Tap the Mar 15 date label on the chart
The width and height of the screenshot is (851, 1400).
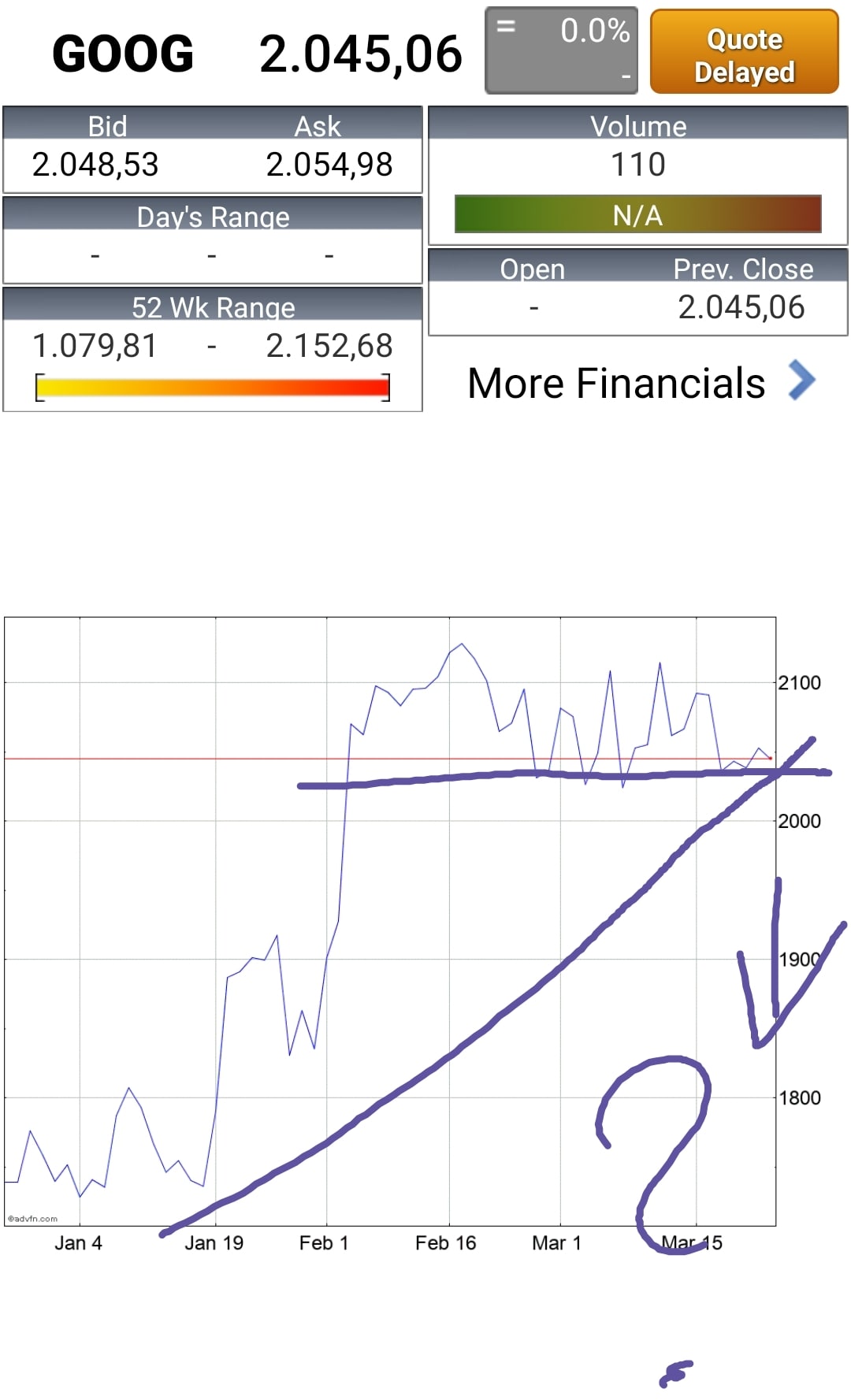[x=693, y=1242]
